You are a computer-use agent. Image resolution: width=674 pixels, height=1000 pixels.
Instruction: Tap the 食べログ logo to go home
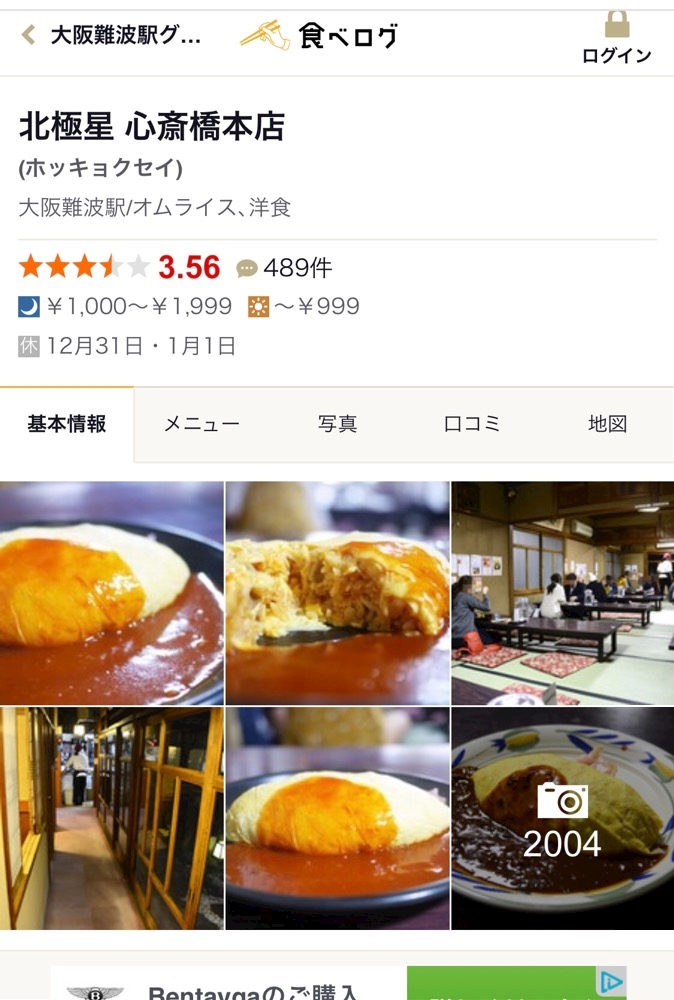(x=319, y=37)
